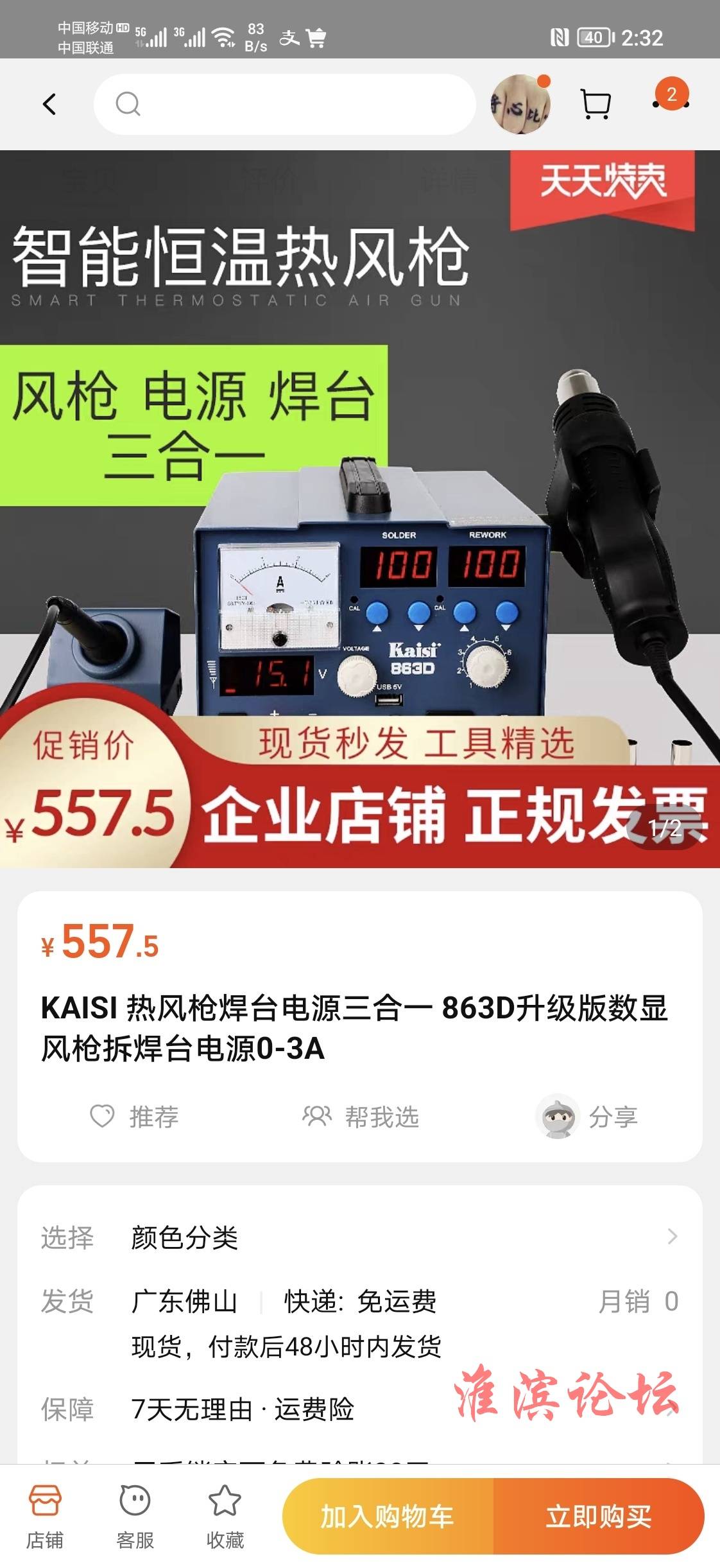Open the shopping cart icon
The height and width of the screenshot is (1568, 720).
pyautogui.click(x=595, y=104)
